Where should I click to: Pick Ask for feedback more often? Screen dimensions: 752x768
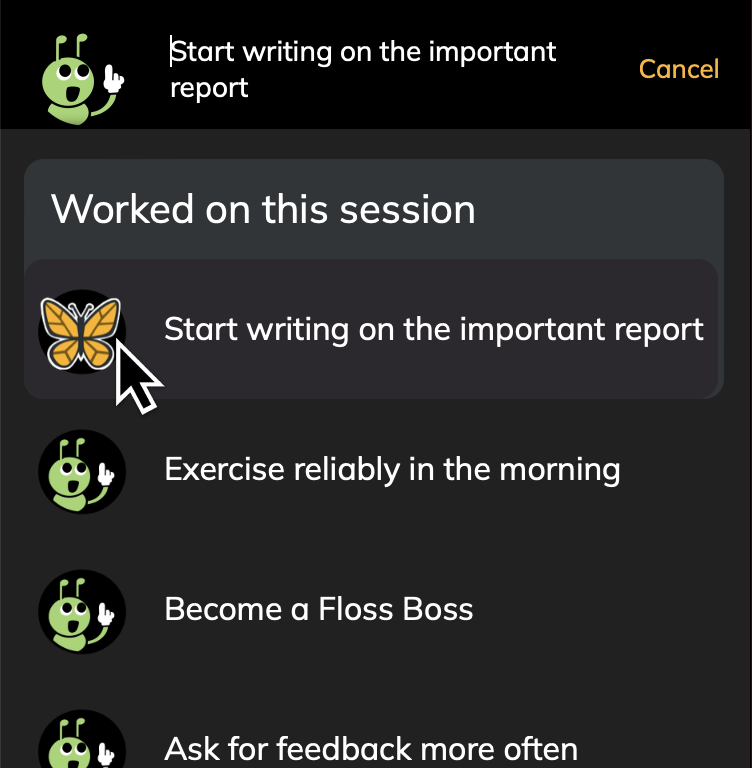tap(370, 747)
